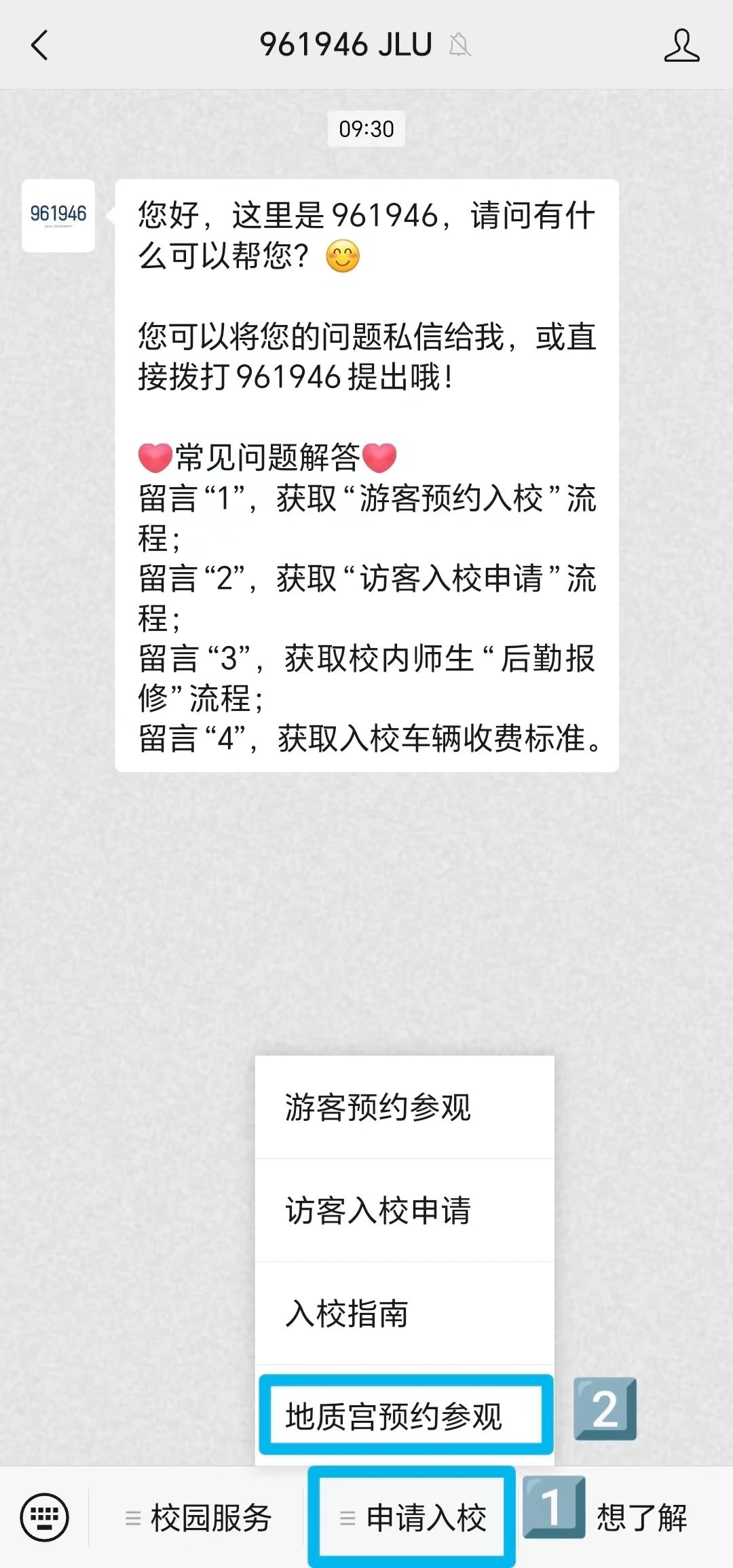The image size is (733, 1568).
Task: Go back from the 961946 JLU chat
Action: pos(40,45)
